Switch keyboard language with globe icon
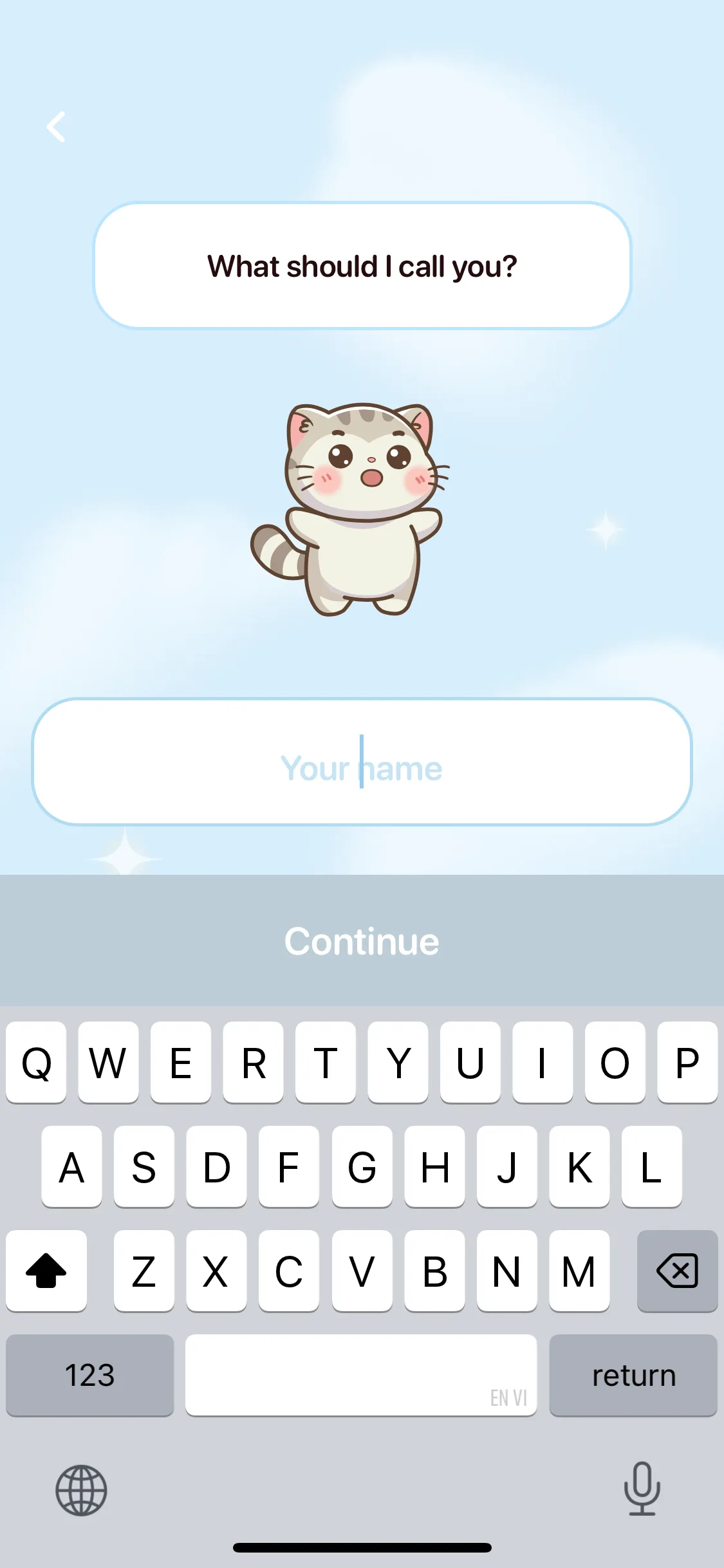The height and width of the screenshot is (1568, 724). [81, 1490]
